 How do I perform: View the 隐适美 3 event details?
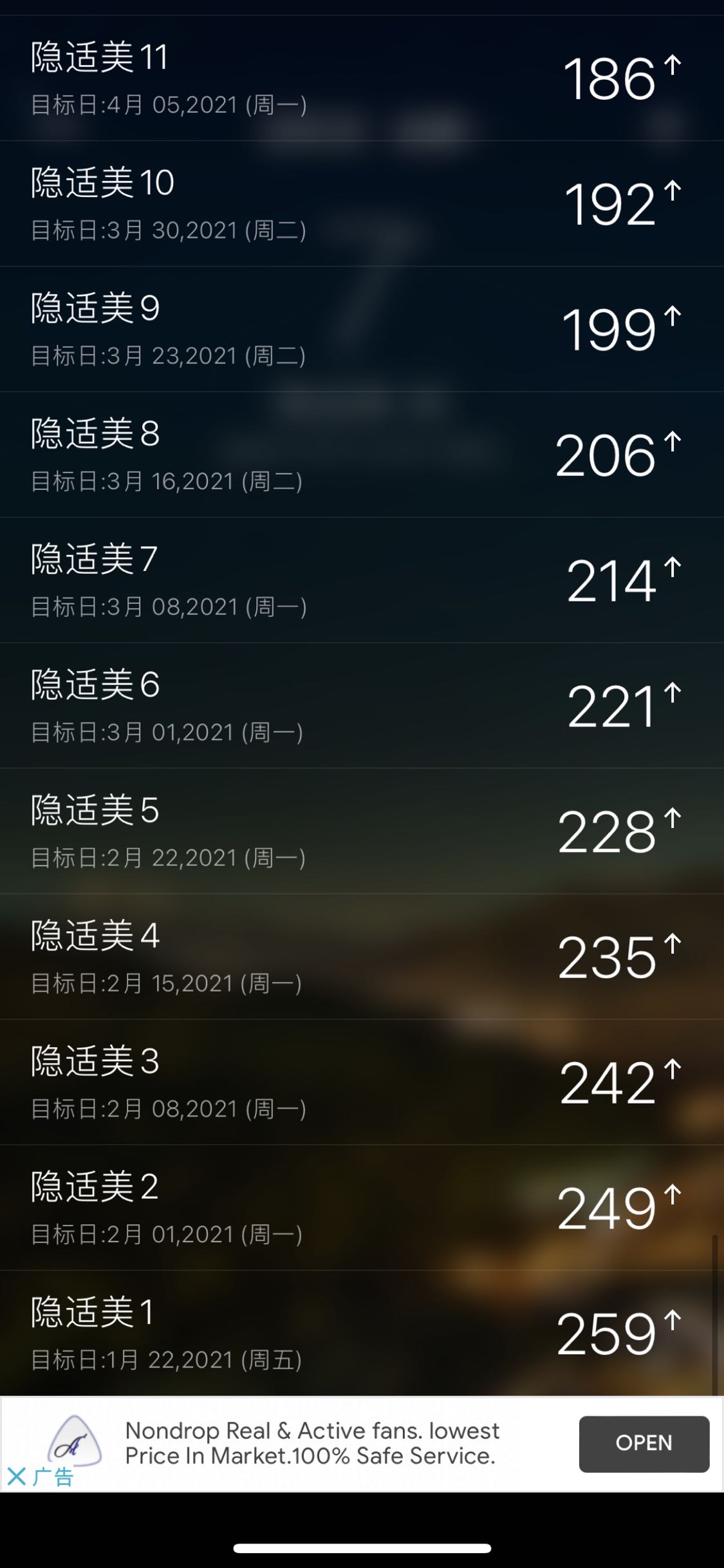pyautogui.click(x=360, y=1083)
